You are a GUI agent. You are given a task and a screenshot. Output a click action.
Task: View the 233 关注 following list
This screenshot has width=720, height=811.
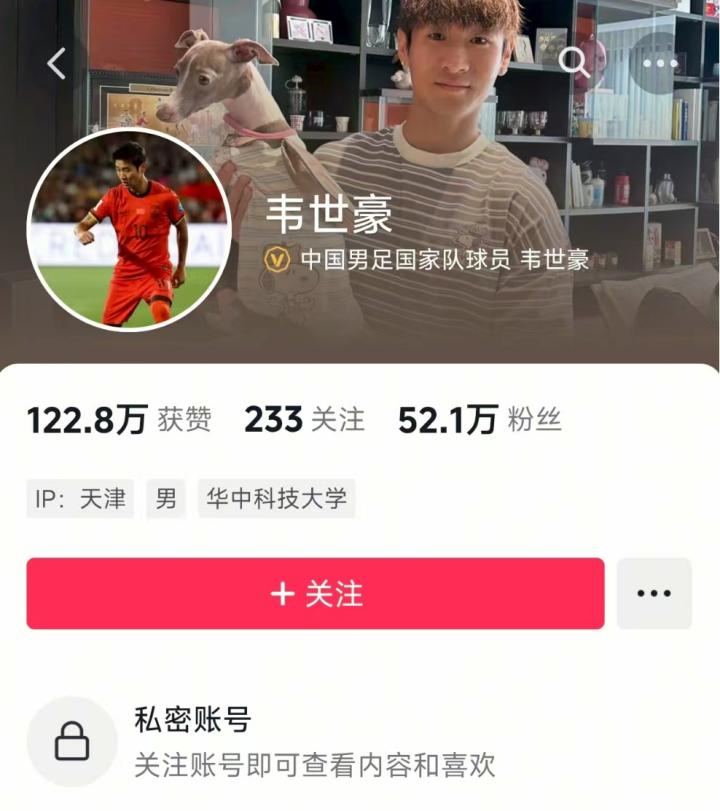click(304, 420)
